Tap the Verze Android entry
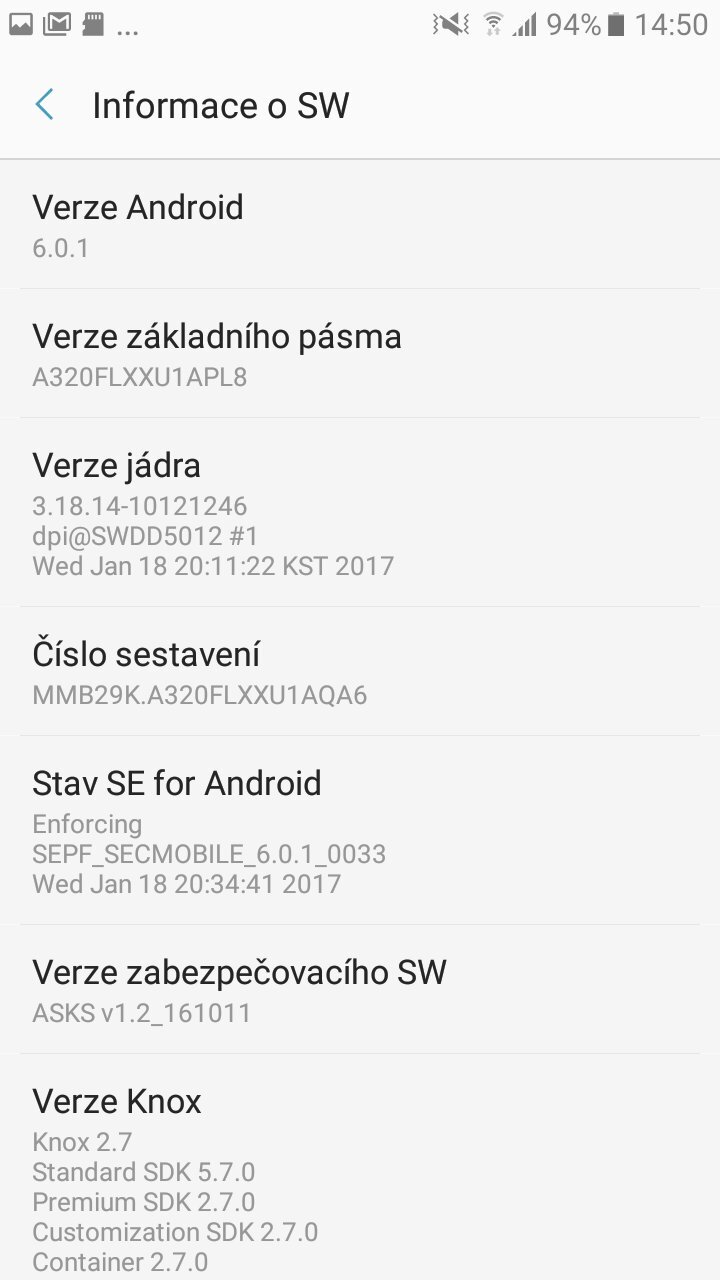Image resolution: width=720 pixels, height=1280 pixels. coord(360,225)
